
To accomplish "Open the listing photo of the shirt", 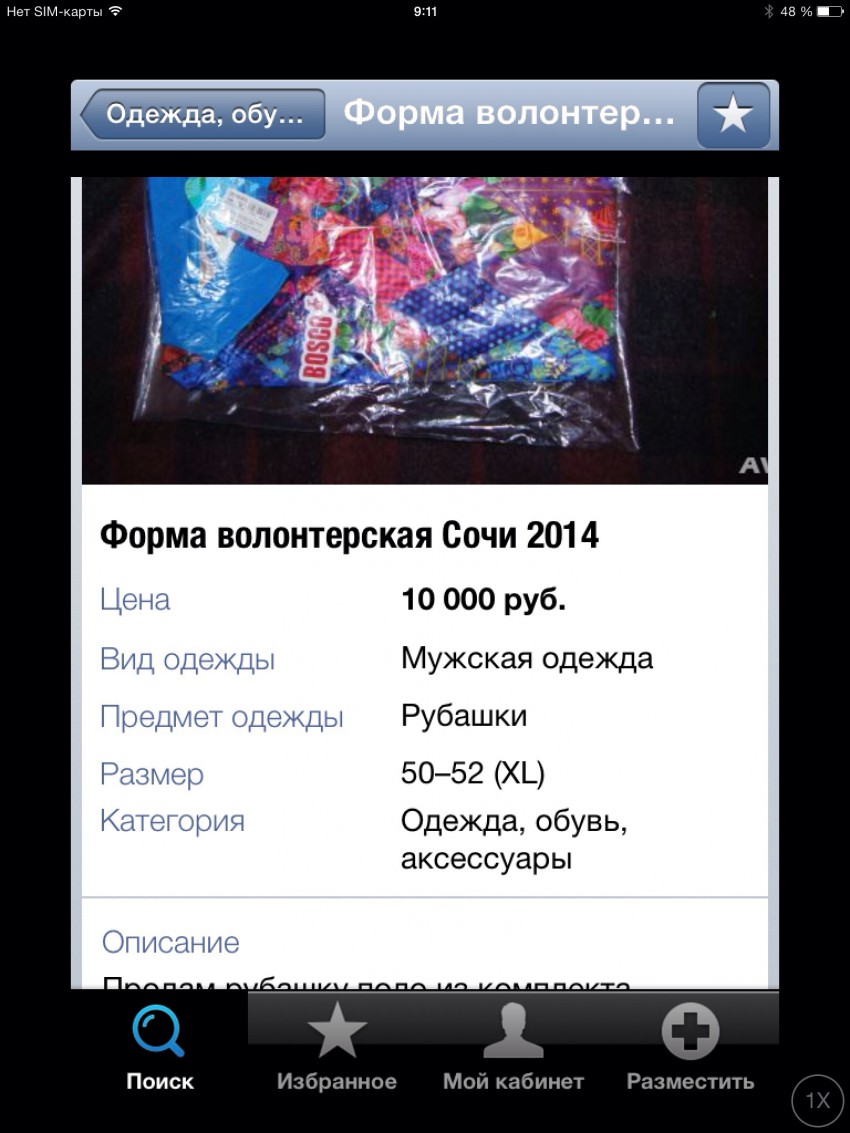I will tap(424, 330).
